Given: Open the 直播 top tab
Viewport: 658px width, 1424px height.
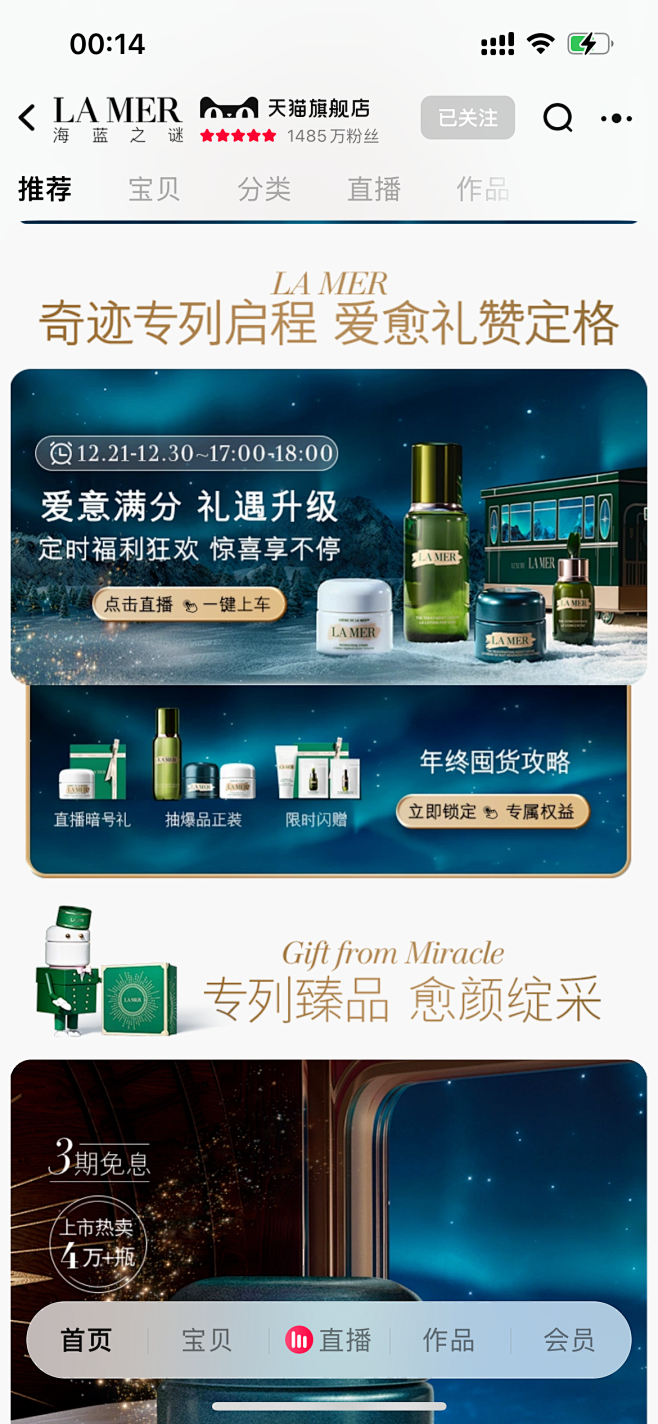Looking at the screenshot, I should coord(374,189).
